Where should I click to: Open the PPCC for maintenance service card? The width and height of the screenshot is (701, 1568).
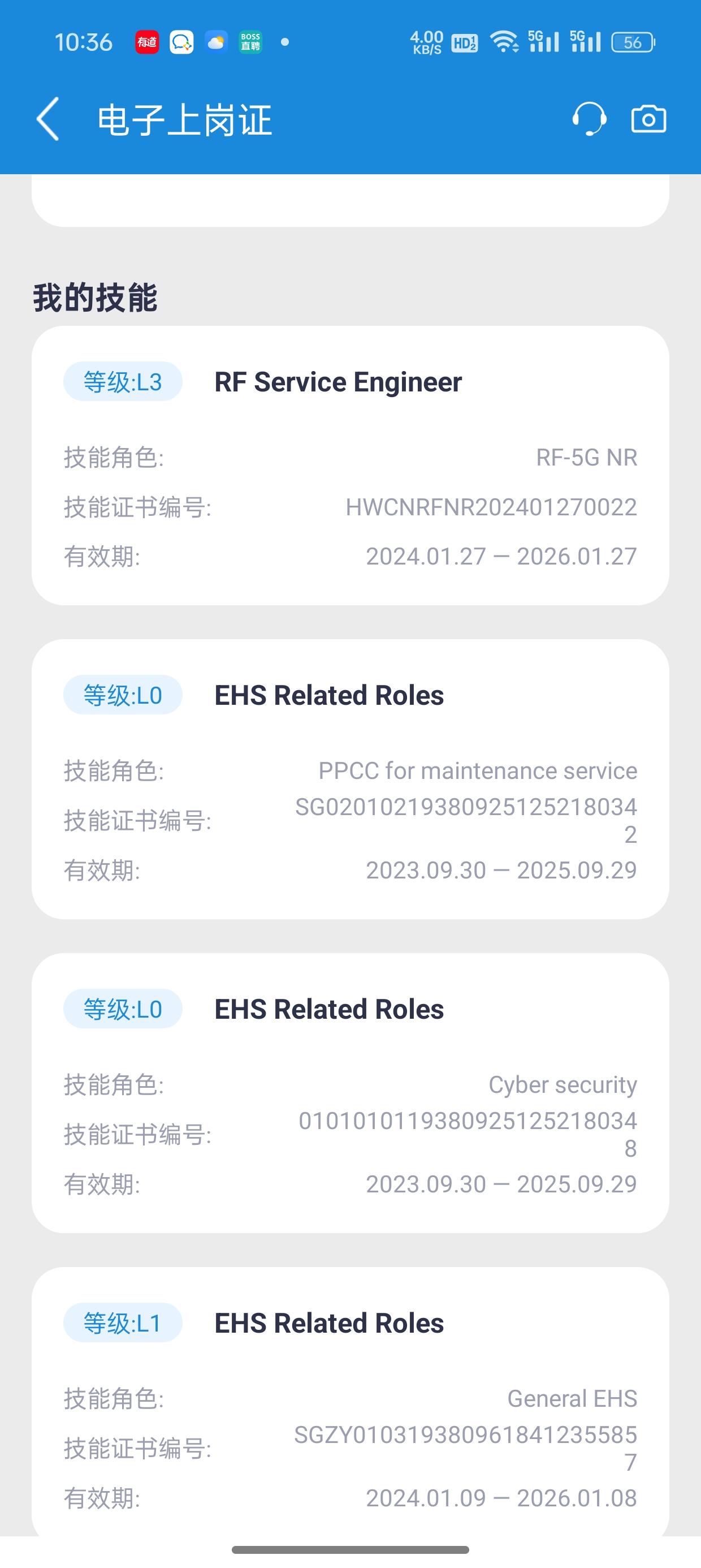[350, 779]
